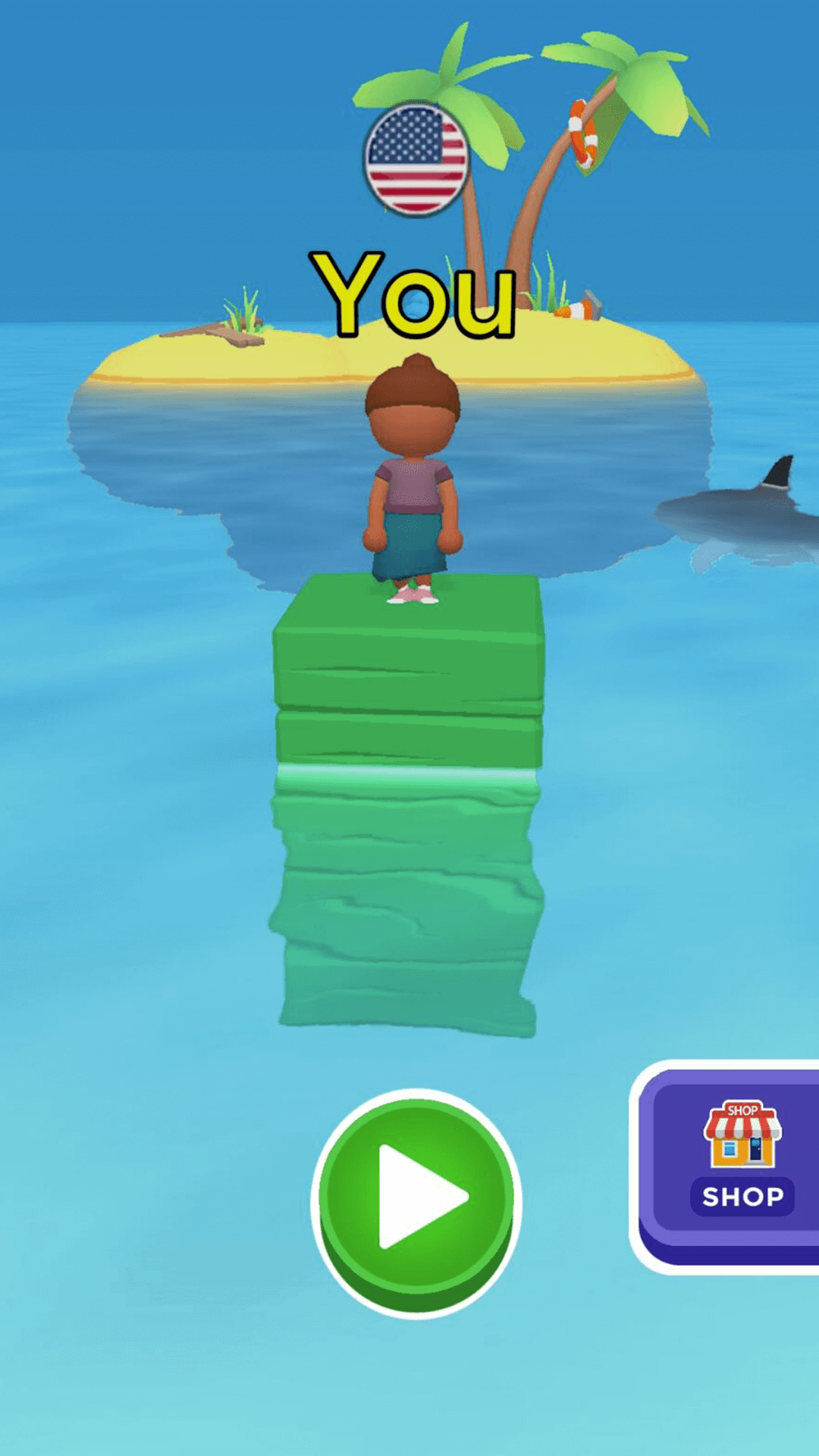The height and width of the screenshot is (1456, 819).
Task: Start the game with the green play button
Action: [416, 1198]
